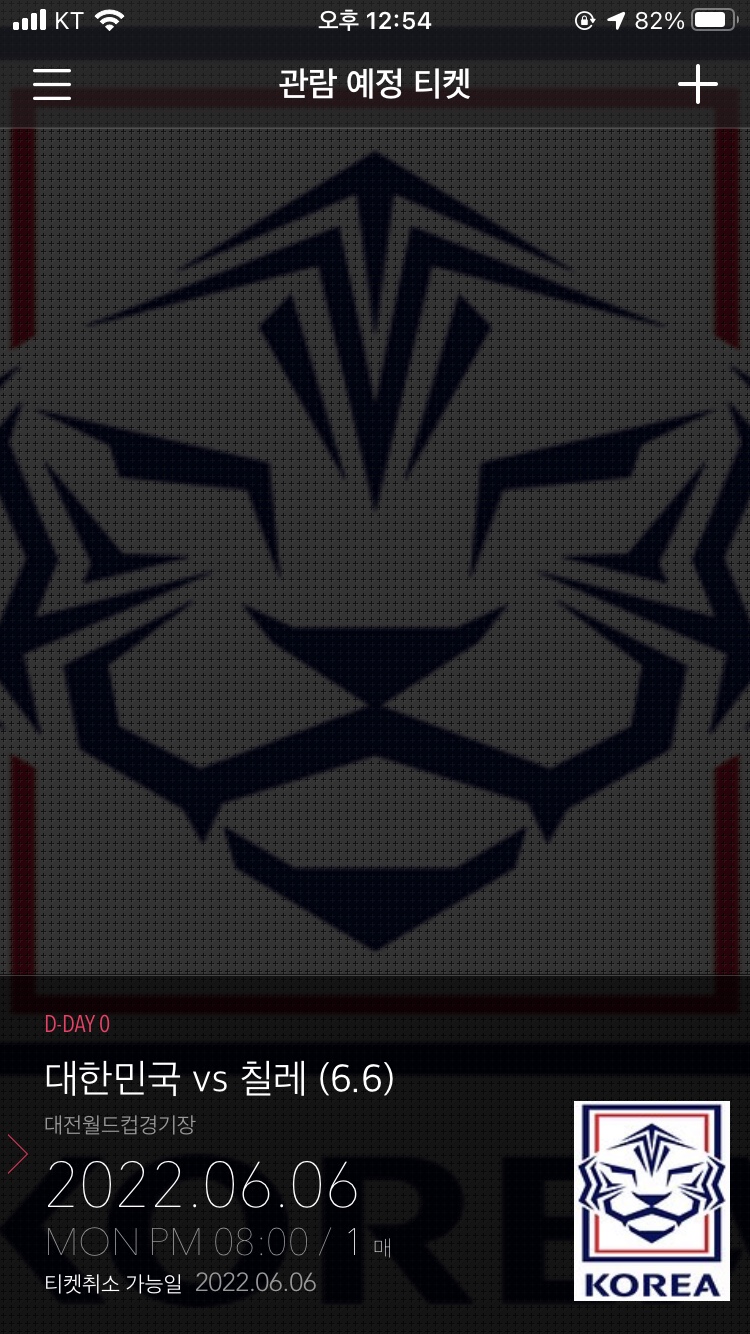Tap the pink arrow beside the ticket date
The image size is (750, 1334).
pyautogui.click(x=18, y=1153)
